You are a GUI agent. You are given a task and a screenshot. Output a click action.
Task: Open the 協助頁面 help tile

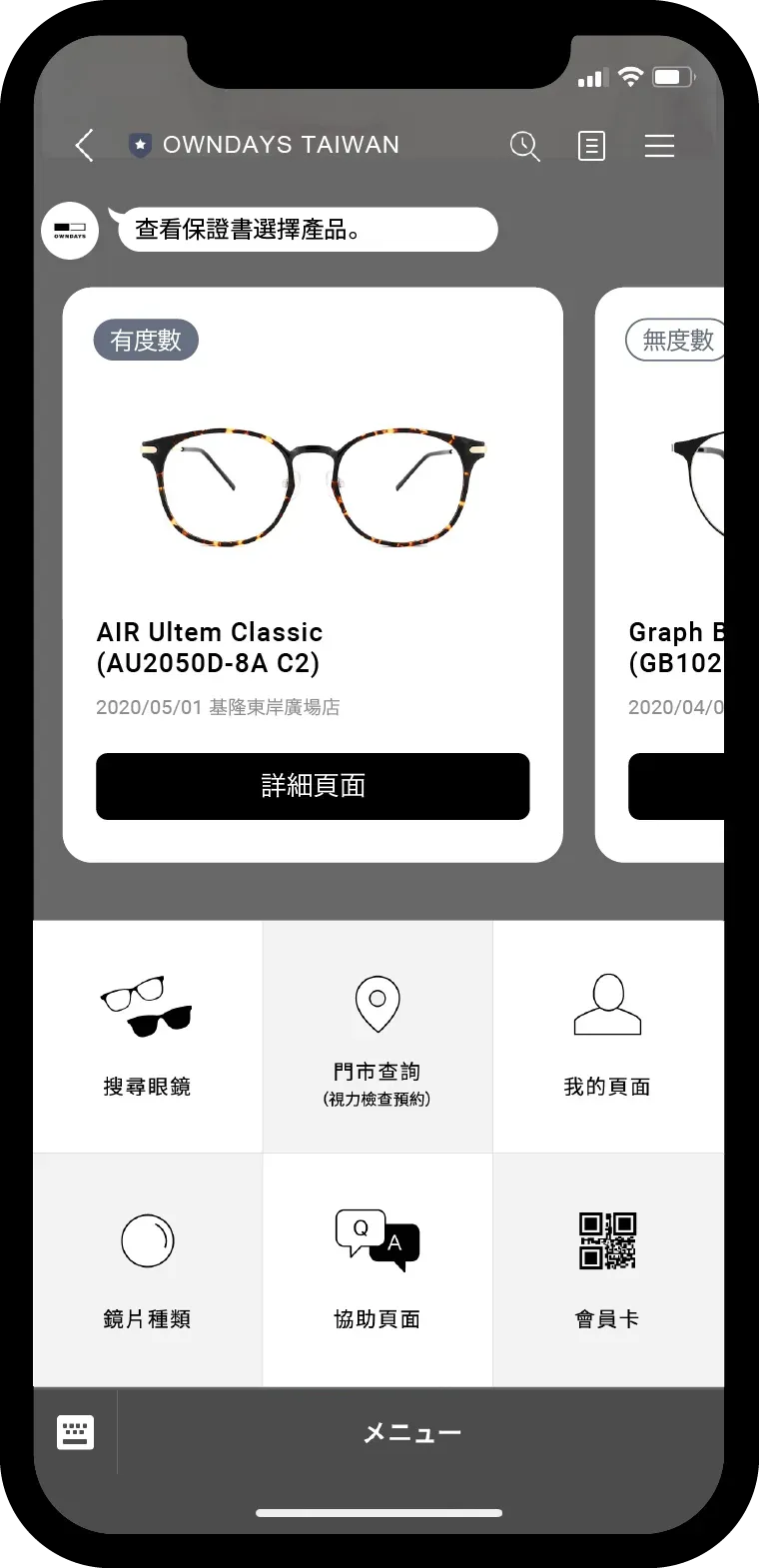pyautogui.click(x=378, y=1268)
